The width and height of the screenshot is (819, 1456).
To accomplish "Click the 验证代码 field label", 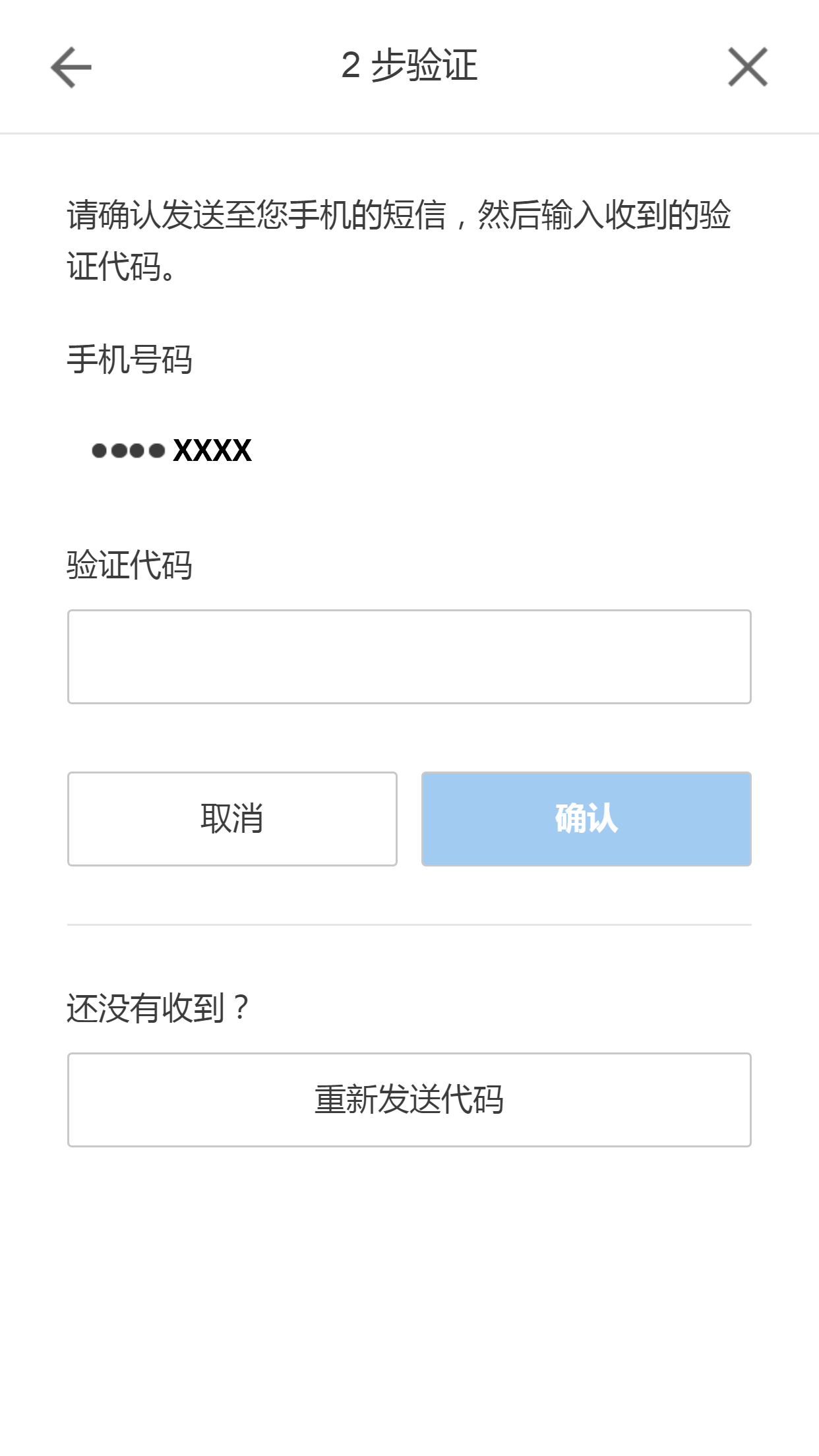I will [x=131, y=564].
